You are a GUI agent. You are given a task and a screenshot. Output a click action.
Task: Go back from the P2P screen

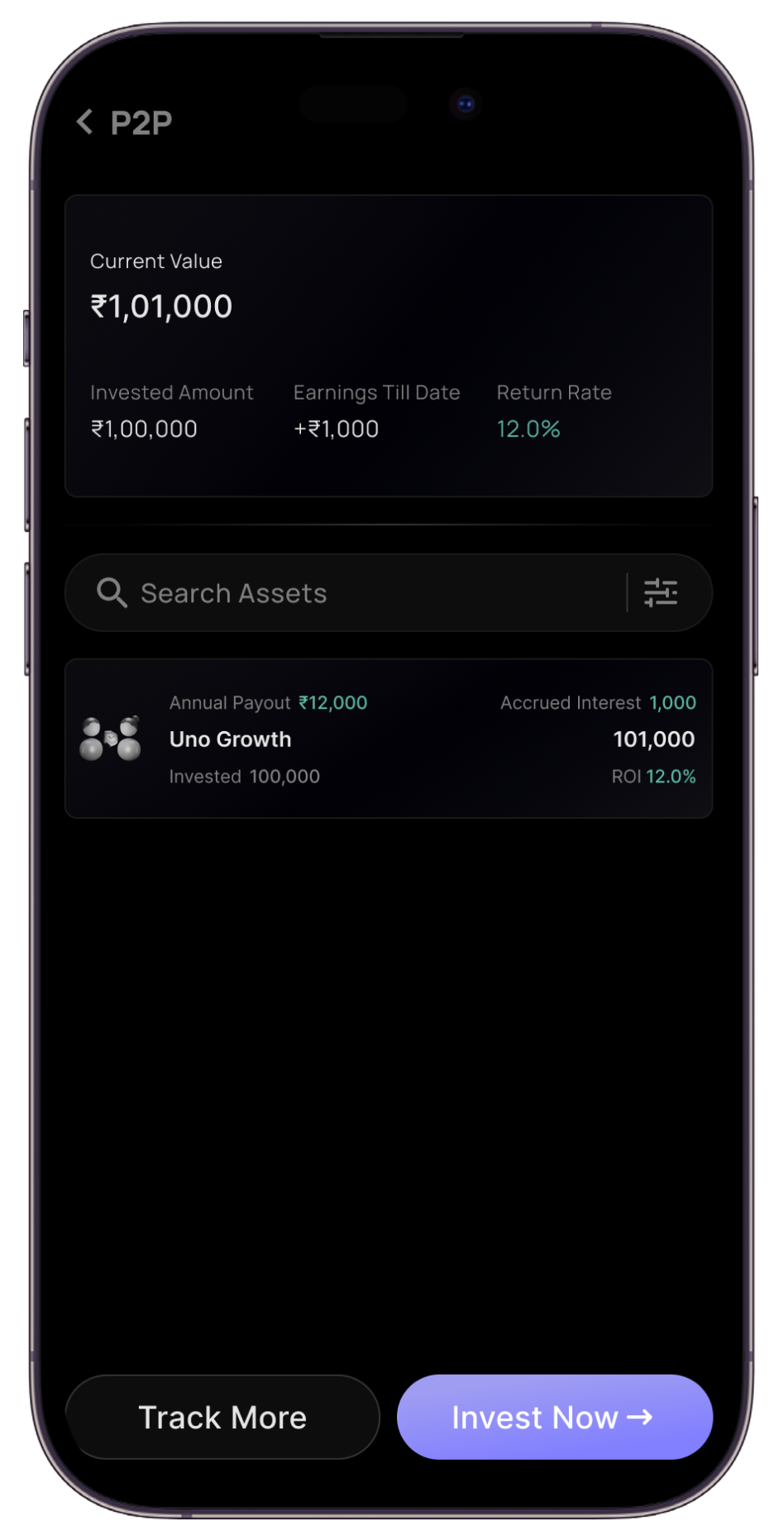coord(84,122)
